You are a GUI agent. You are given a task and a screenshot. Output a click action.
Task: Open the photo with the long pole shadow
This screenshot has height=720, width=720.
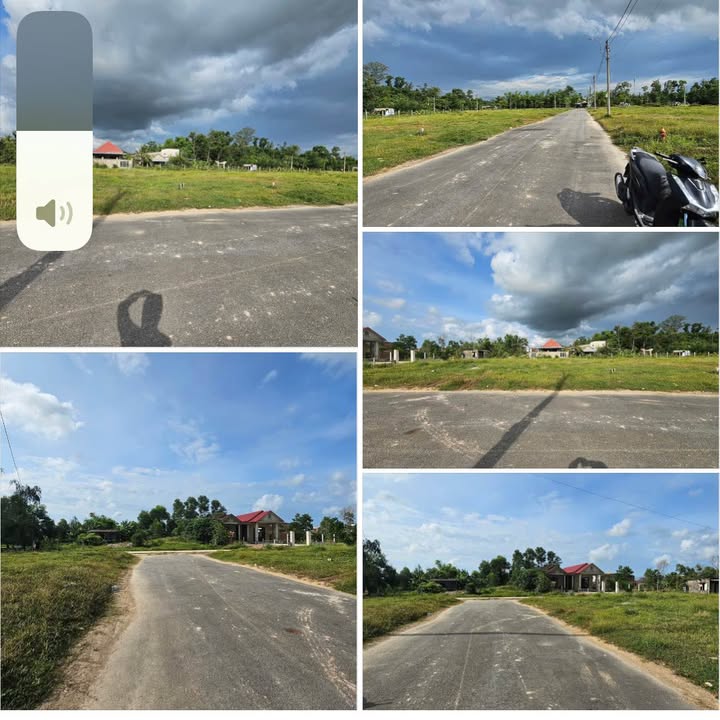coord(540,350)
